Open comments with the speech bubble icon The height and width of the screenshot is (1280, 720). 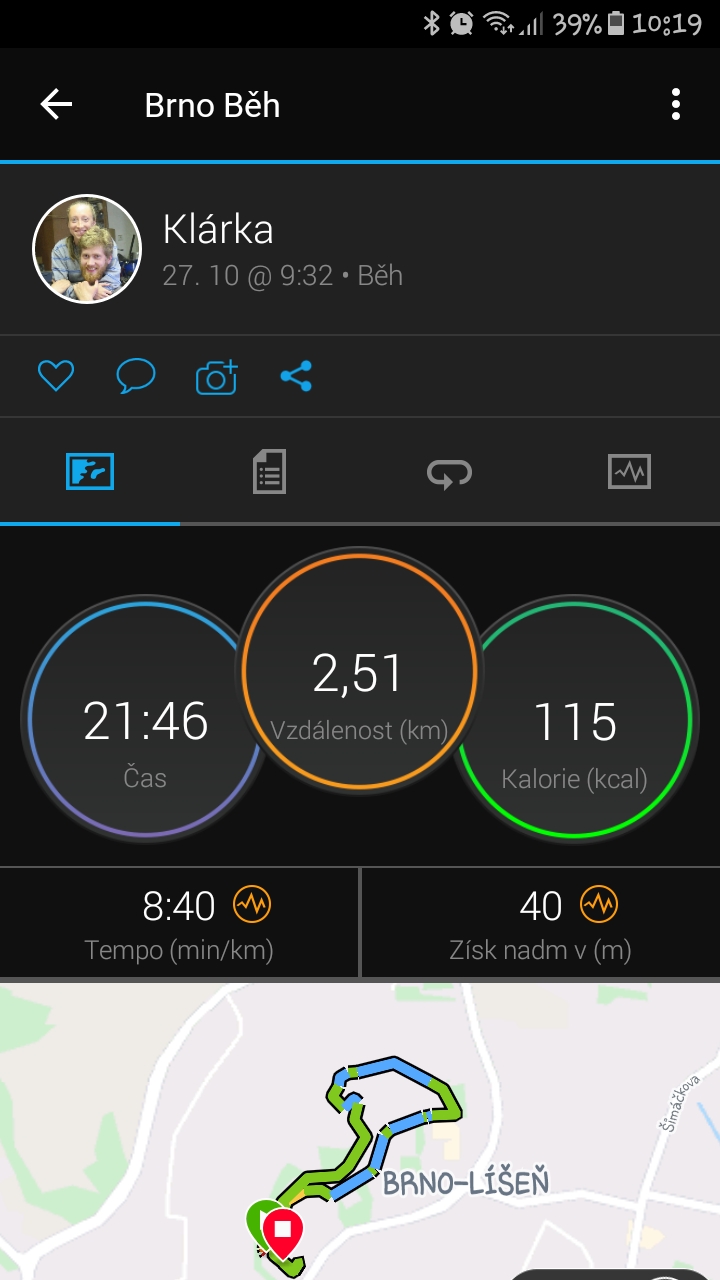(136, 376)
